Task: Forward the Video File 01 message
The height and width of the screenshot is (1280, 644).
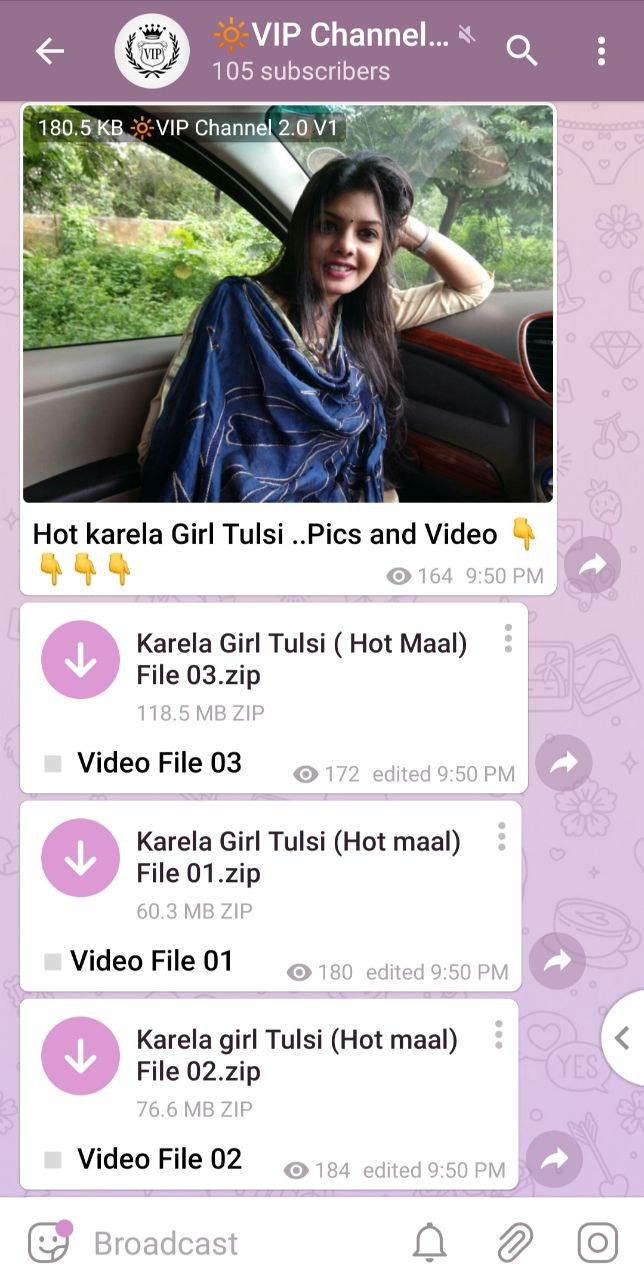Action: [557, 962]
